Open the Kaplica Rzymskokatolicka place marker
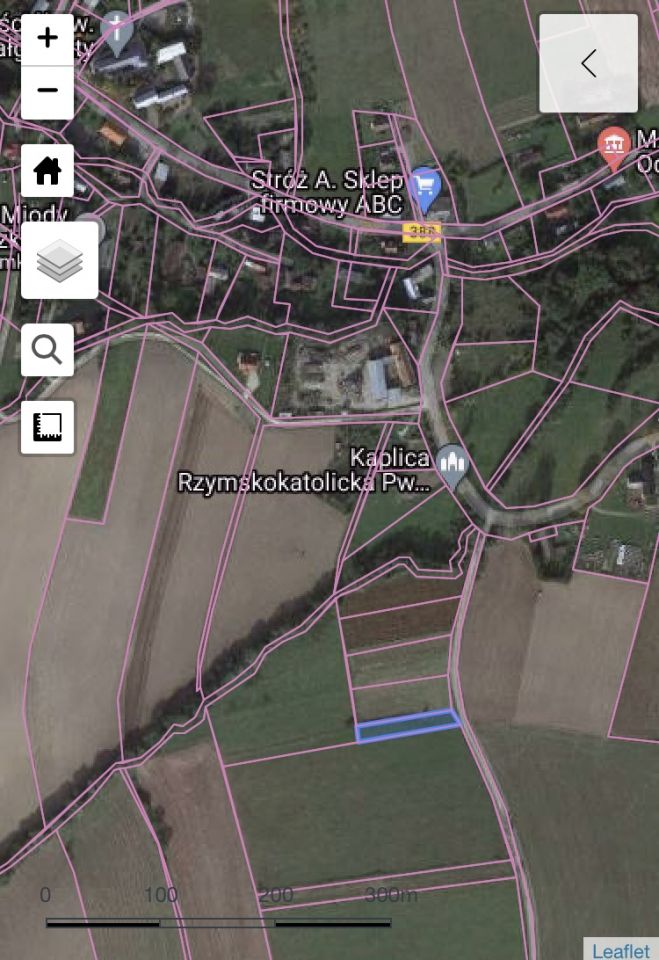This screenshot has height=960, width=659. pos(453,465)
